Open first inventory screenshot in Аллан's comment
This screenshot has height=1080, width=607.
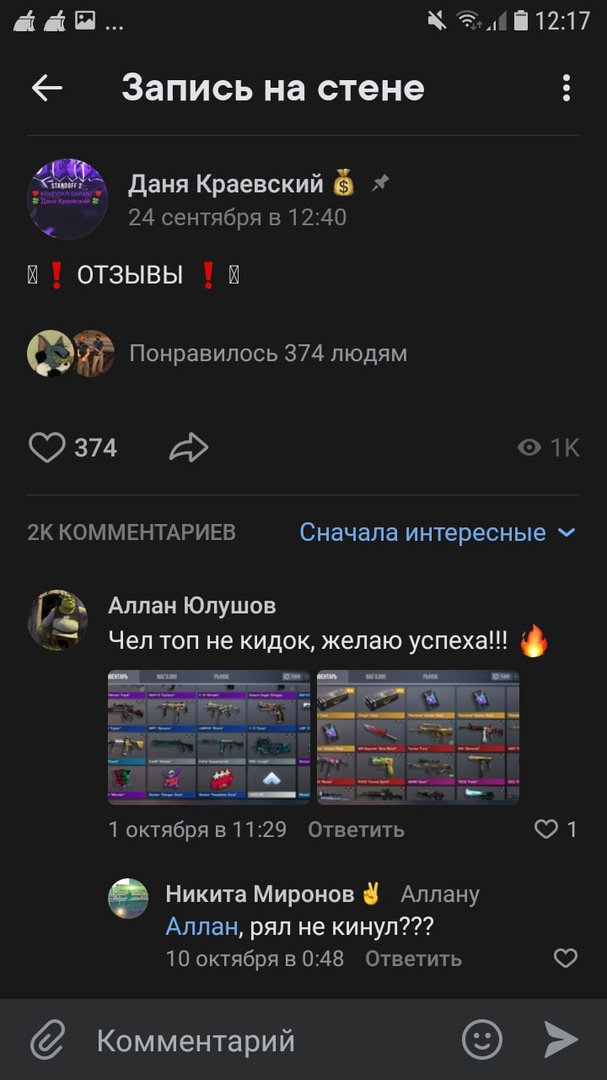(209, 736)
